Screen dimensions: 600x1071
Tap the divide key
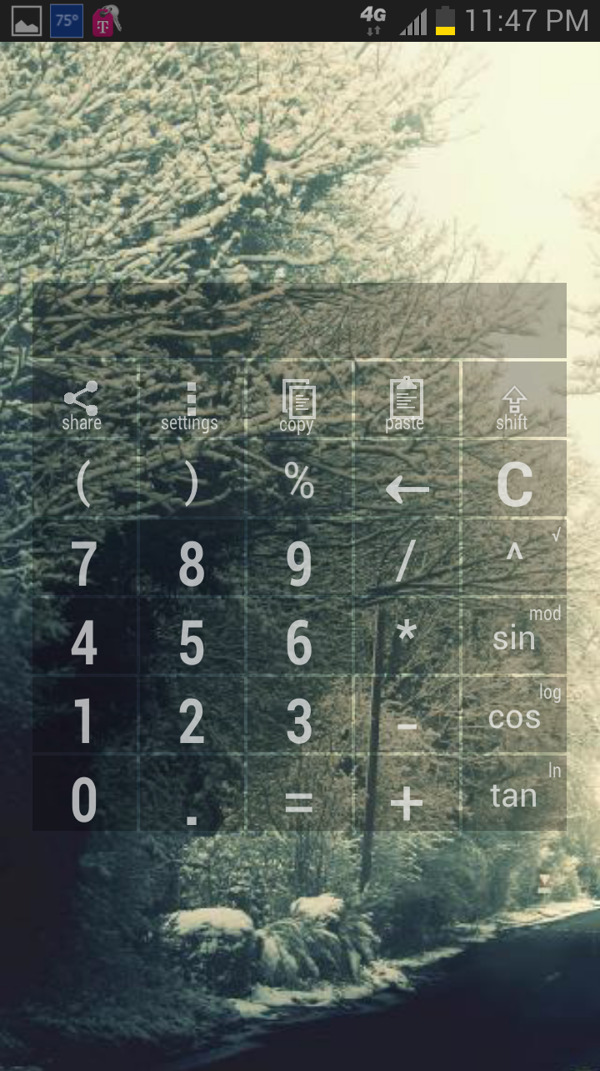point(405,563)
